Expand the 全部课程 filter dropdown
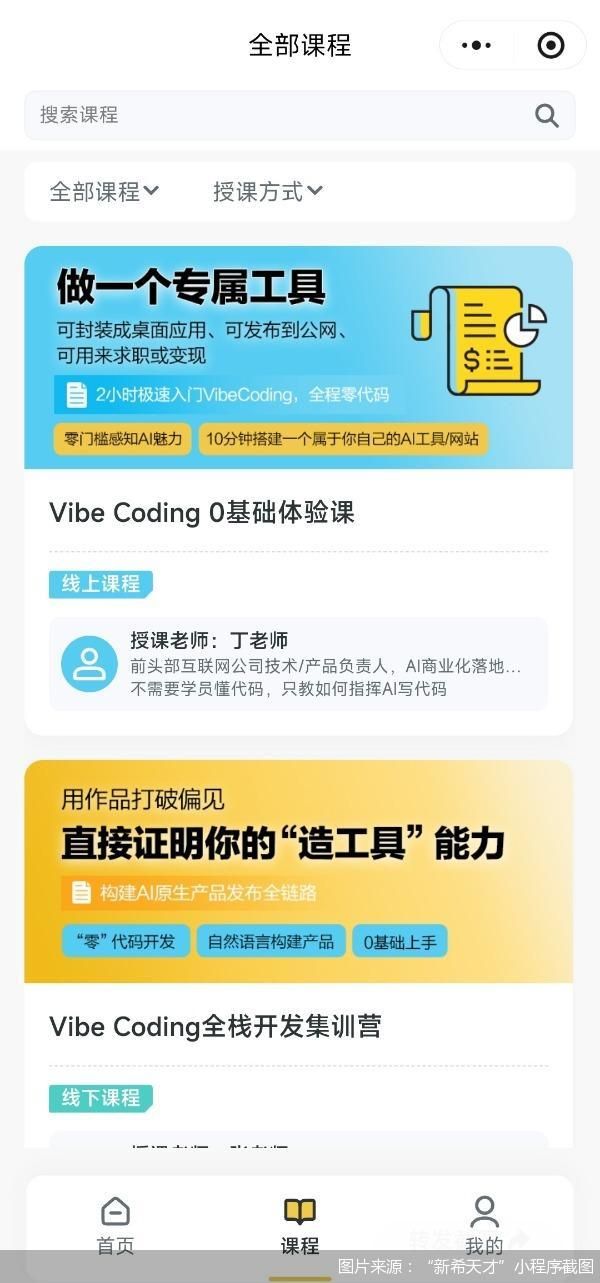 point(104,191)
